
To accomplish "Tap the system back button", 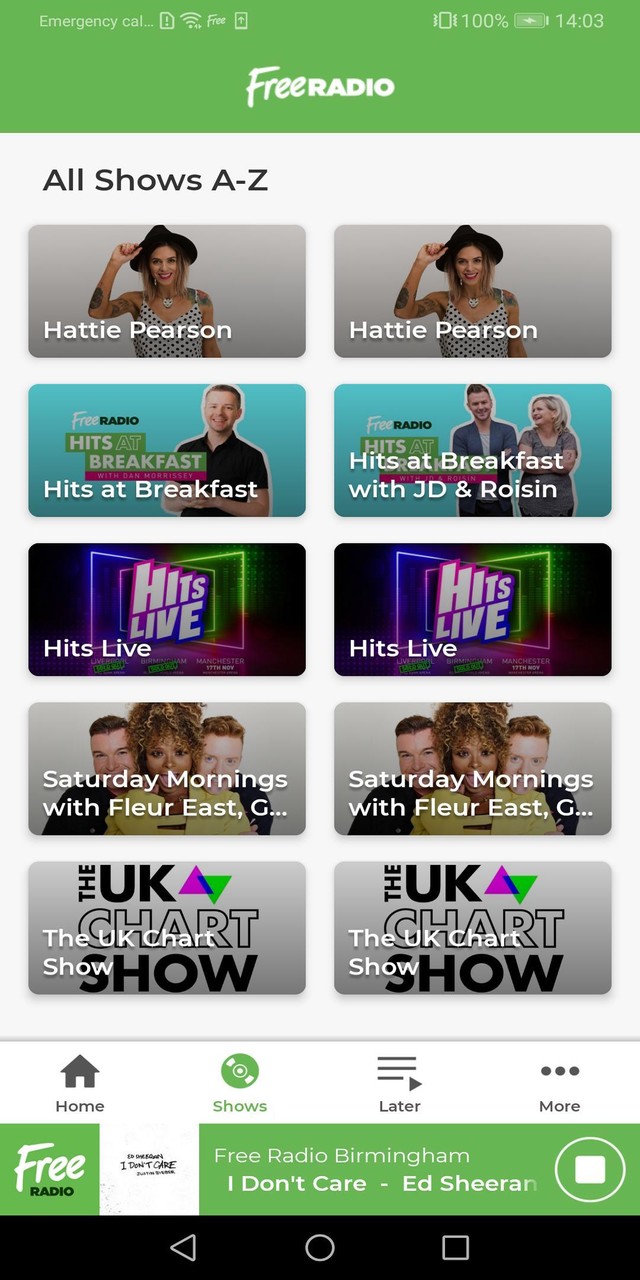I will (x=183, y=1247).
